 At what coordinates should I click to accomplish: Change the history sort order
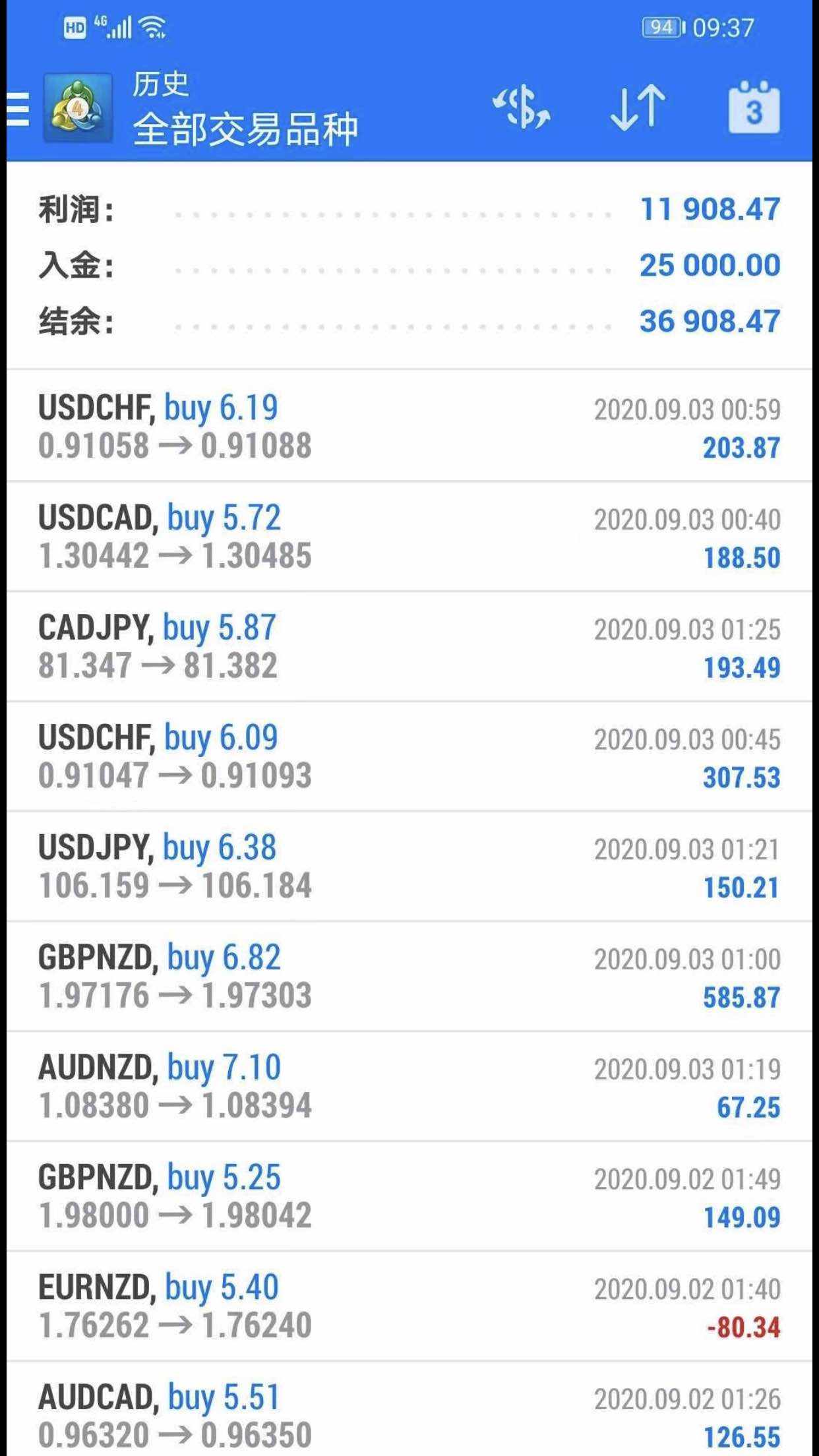637,108
